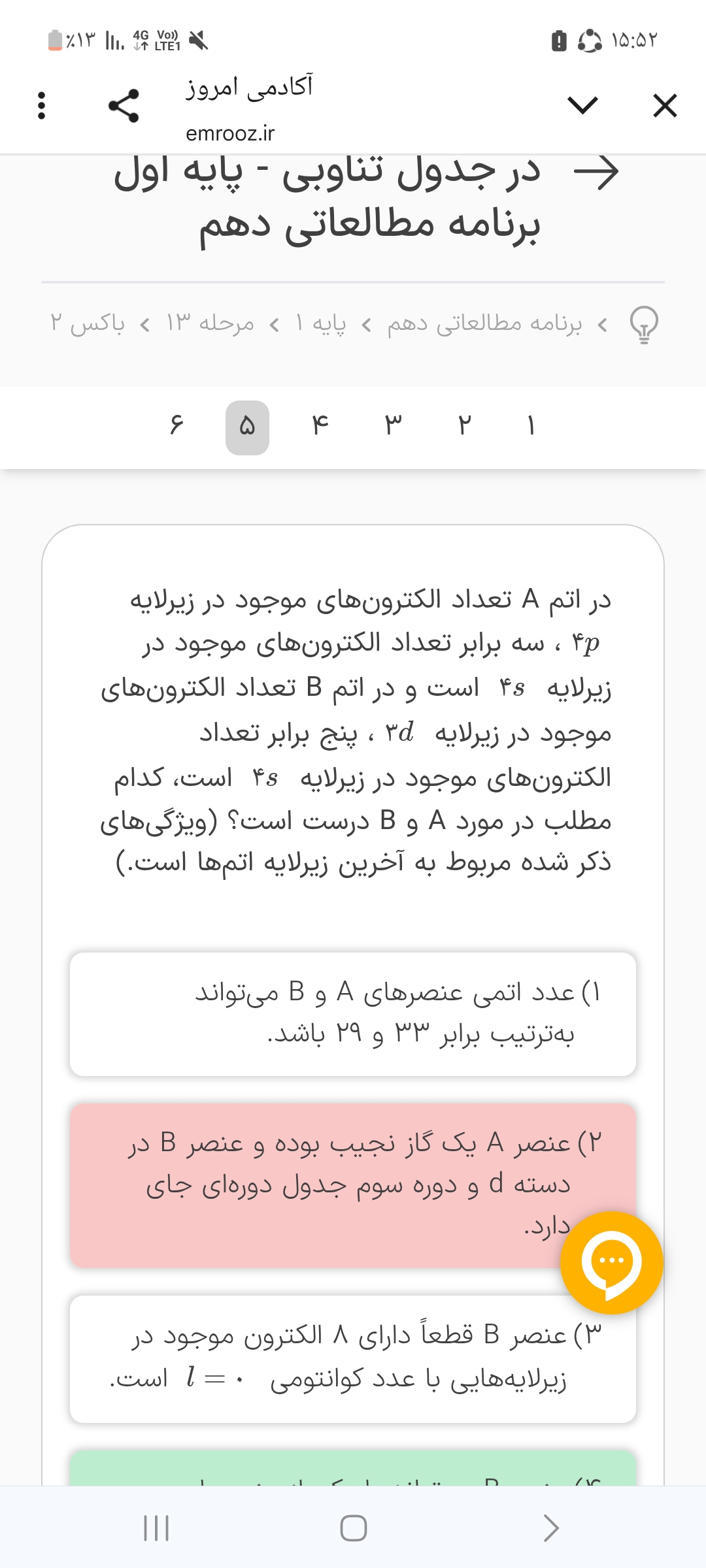Select answer option ۱ about atomic numbers
706x1568 pixels.
coord(353,1014)
